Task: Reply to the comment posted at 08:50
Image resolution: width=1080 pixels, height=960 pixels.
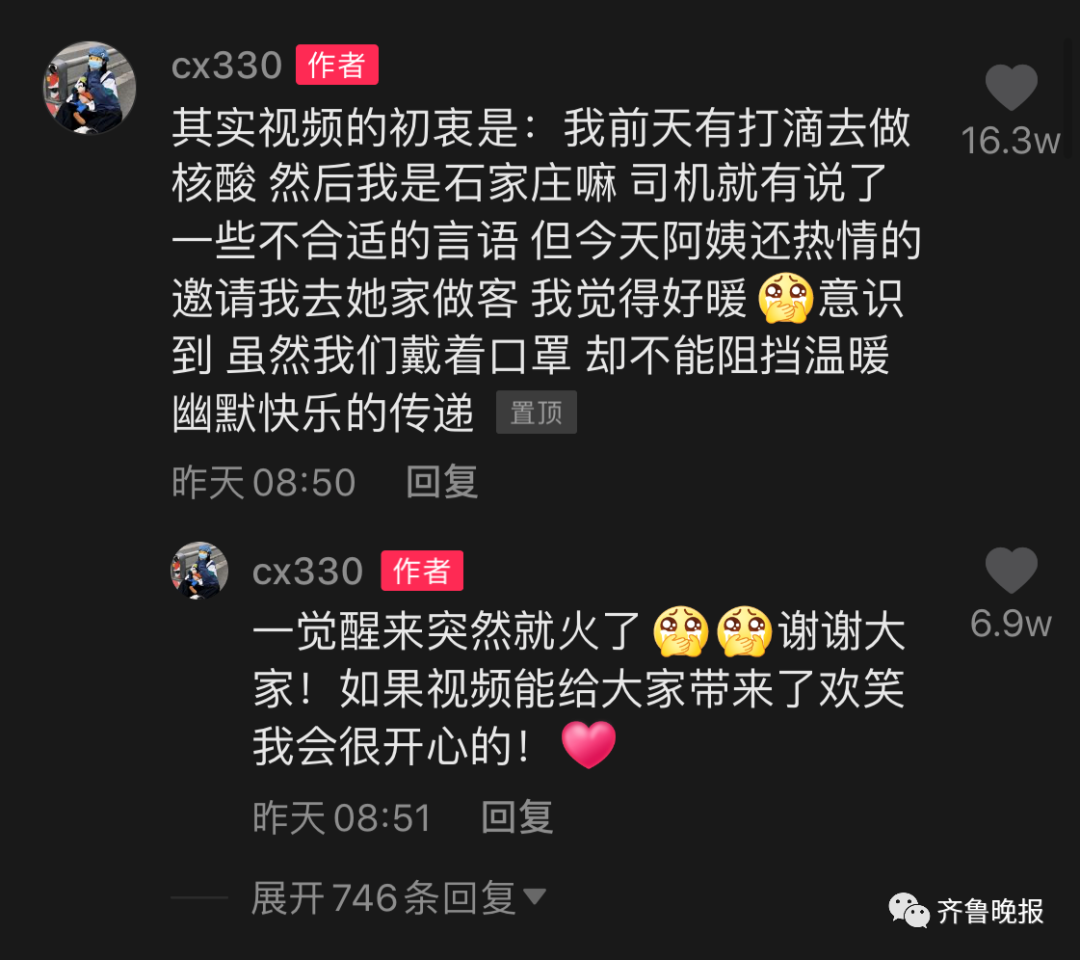Action: click(442, 482)
